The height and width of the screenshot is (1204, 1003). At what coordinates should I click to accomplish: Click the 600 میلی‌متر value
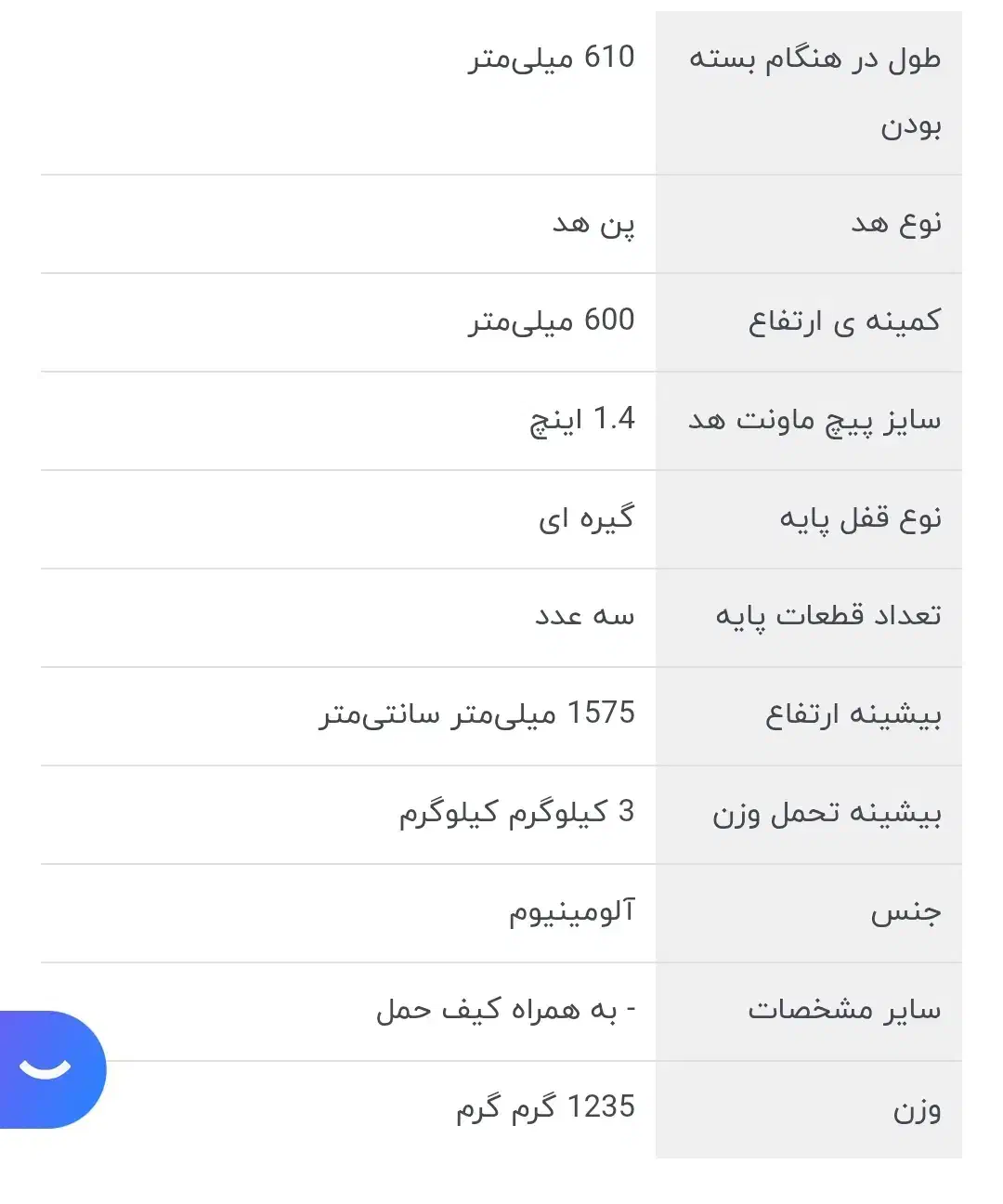click(548, 321)
